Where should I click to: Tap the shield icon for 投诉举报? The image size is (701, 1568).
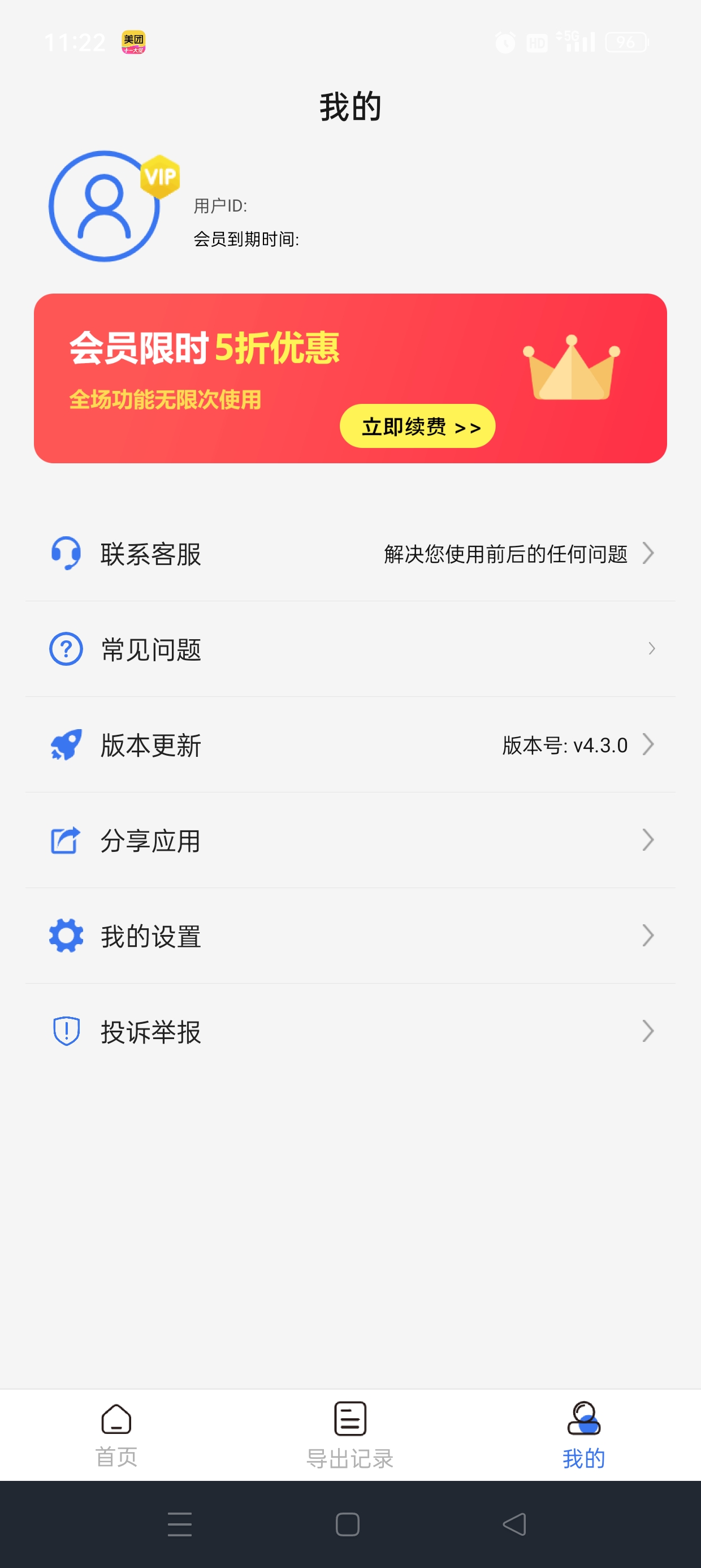tap(65, 1031)
